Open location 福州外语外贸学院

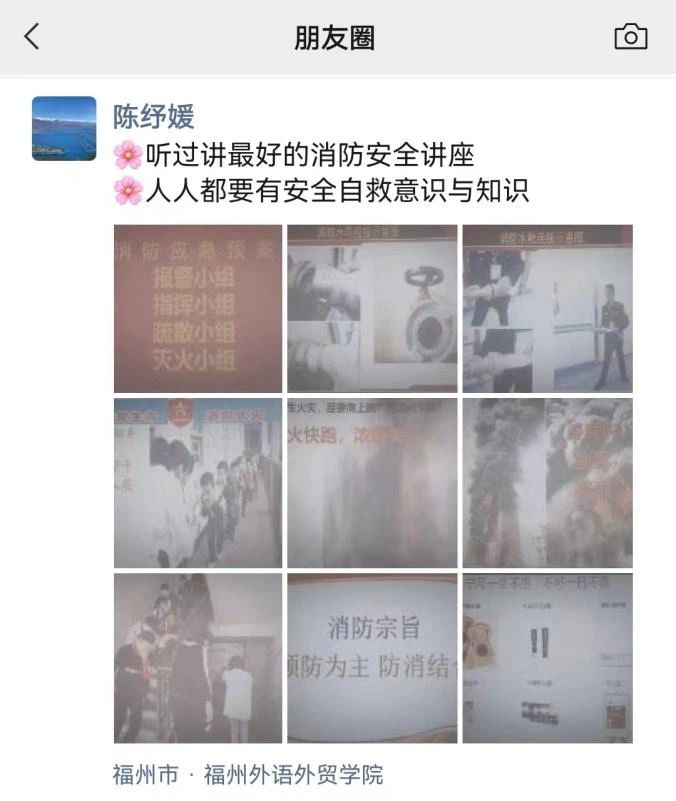[293, 775]
